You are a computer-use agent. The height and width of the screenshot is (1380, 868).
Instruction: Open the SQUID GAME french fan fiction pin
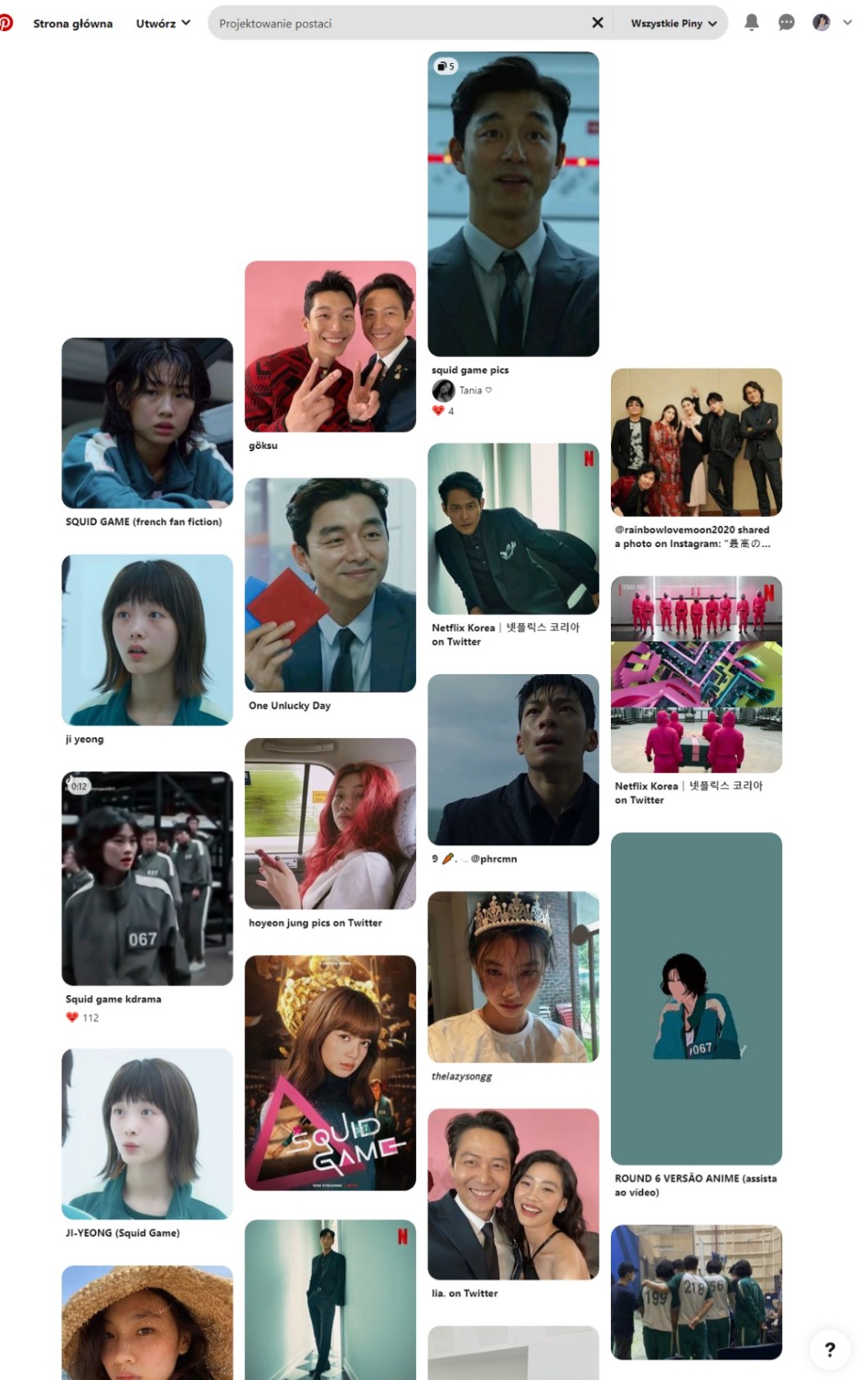pyautogui.click(x=147, y=423)
